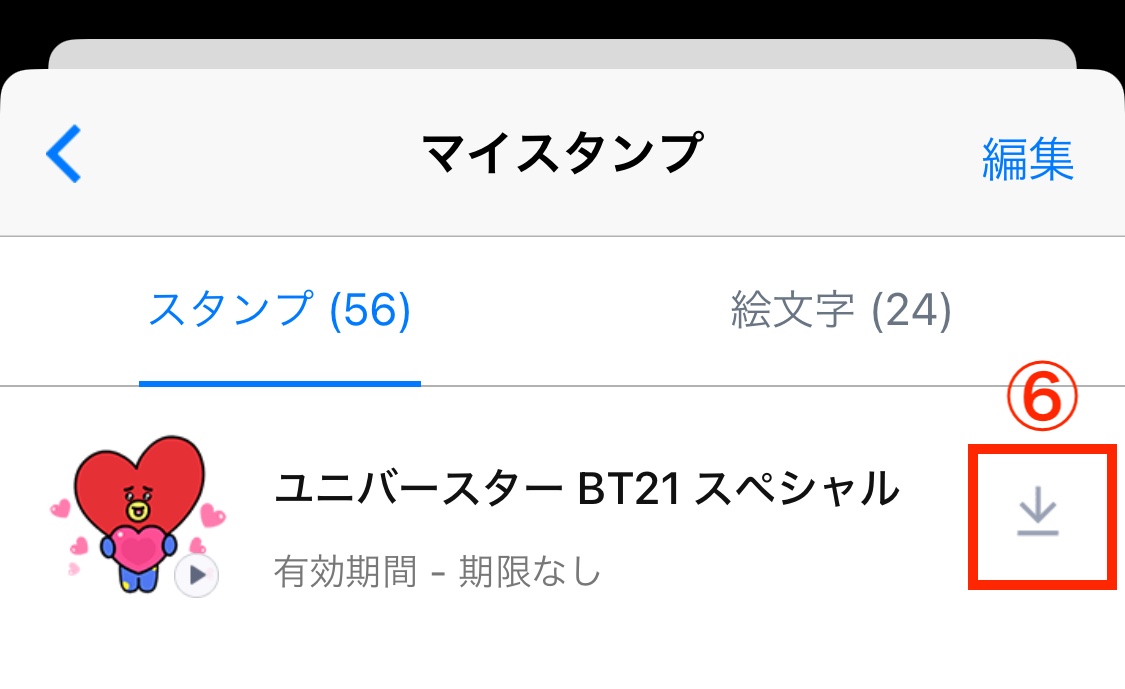Download ユニバースター BT21 スペシャル stamp
The width and height of the screenshot is (1125, 689).
coord(1038,518)
